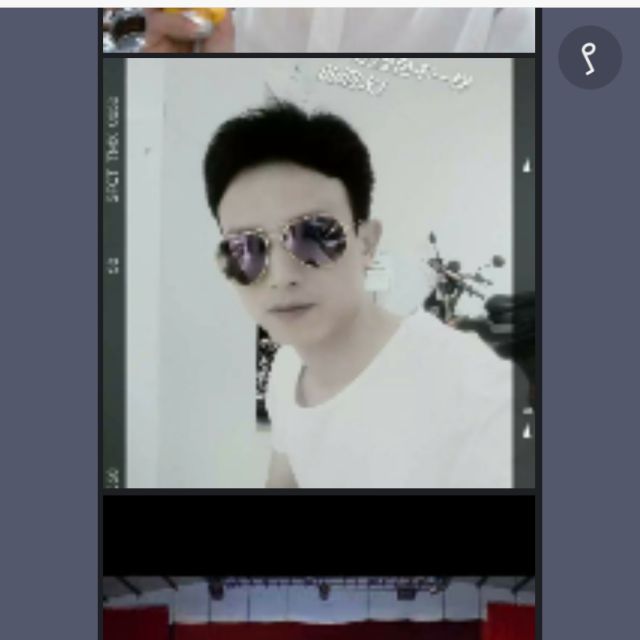Tap the round key-shaped icon button
Image resolution: width=640 pixels, height=640 pixels.
[x=590, y=58]
